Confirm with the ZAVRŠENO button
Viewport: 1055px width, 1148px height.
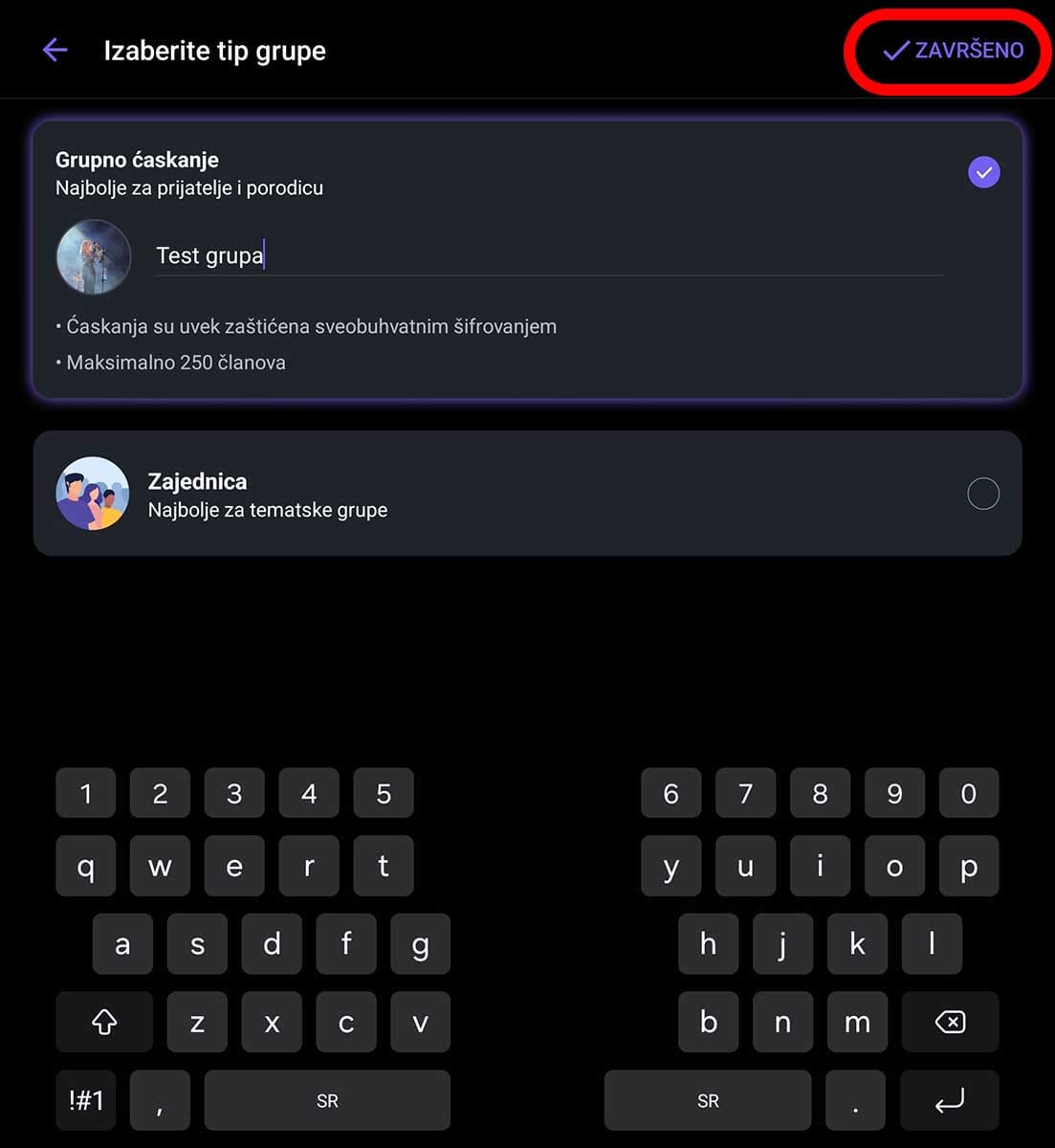[953, 50]
